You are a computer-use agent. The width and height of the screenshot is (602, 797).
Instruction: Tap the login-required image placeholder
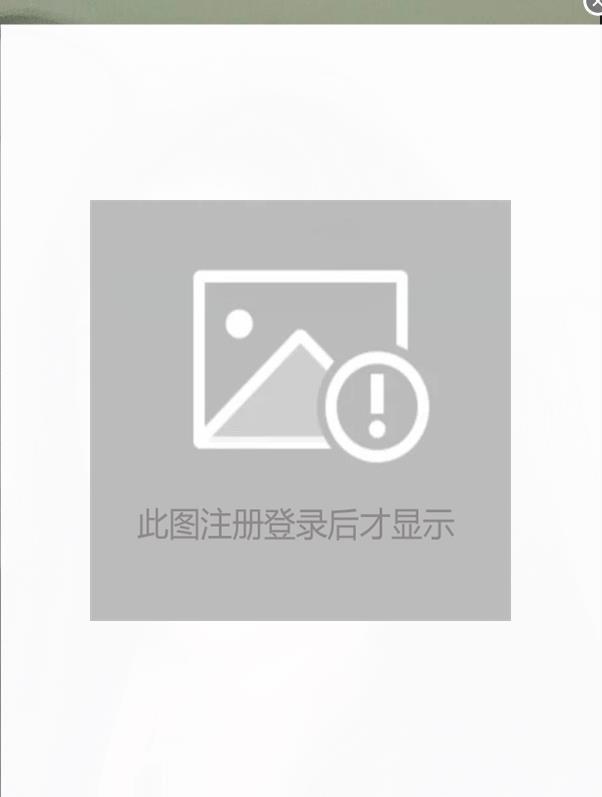[300, 410]
